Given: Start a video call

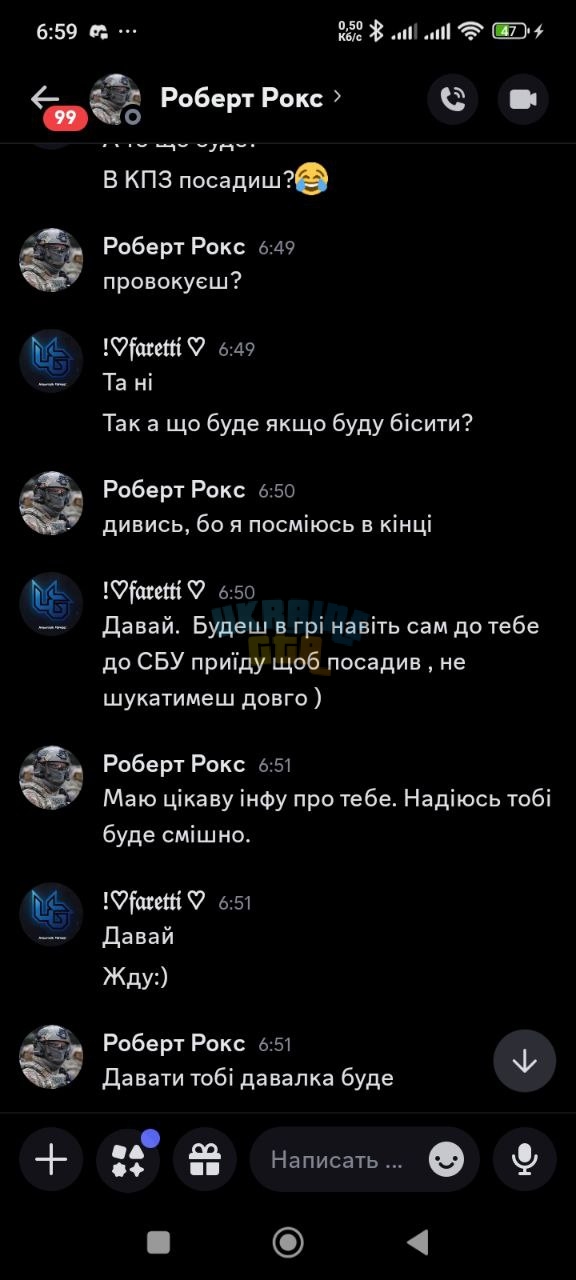Looking at the screenshot, I should tap(523, 99).
